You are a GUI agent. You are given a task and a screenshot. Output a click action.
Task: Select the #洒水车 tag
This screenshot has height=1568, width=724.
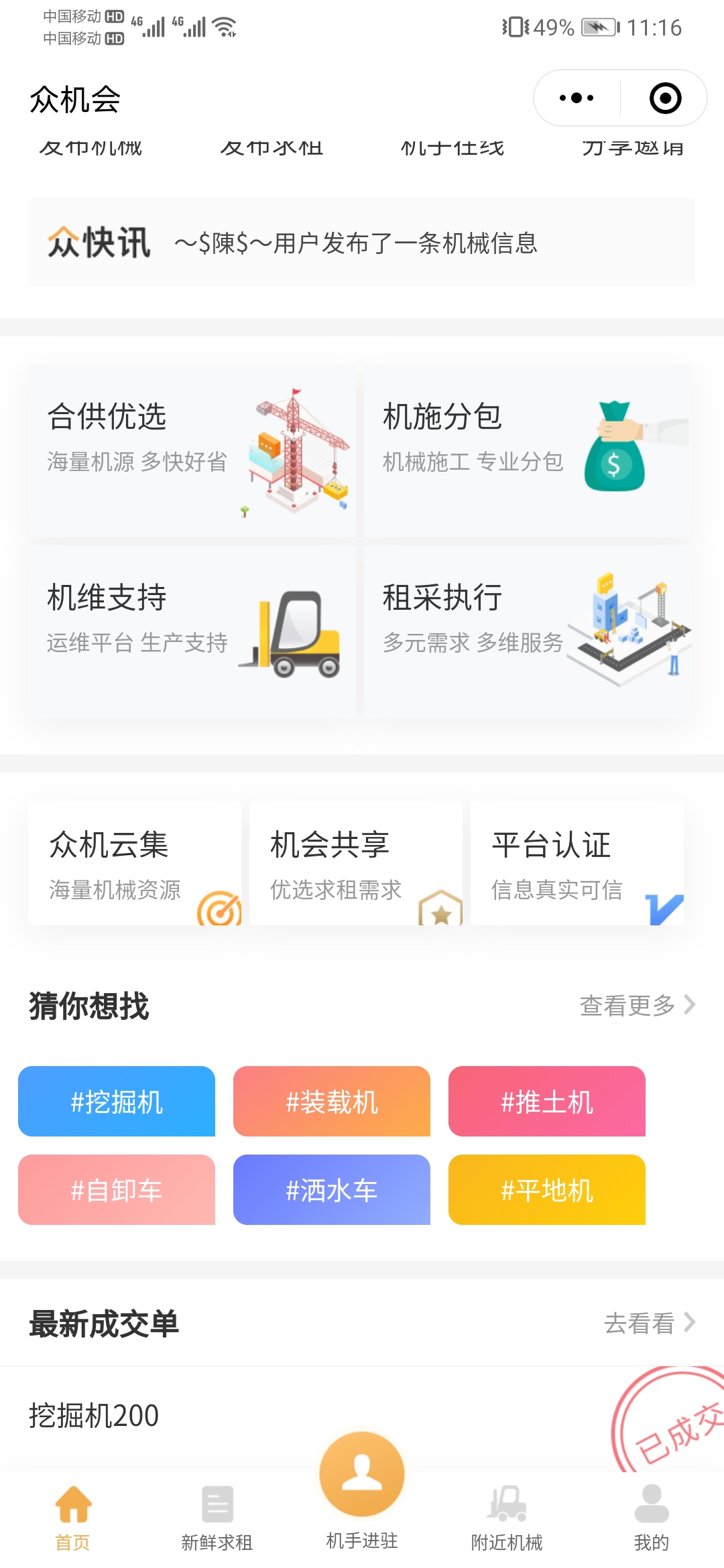coord(332,1191)
